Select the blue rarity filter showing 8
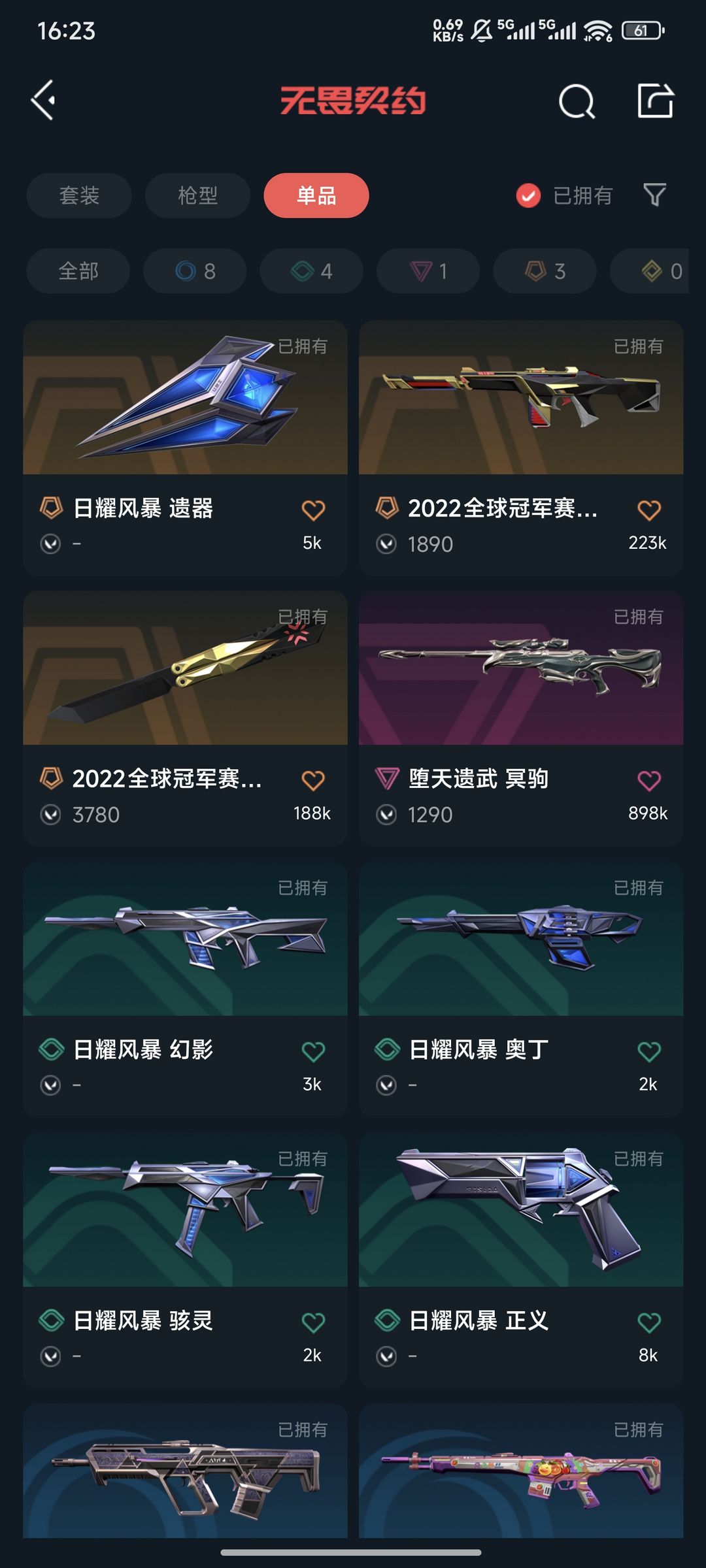 [x=194, y=271]
